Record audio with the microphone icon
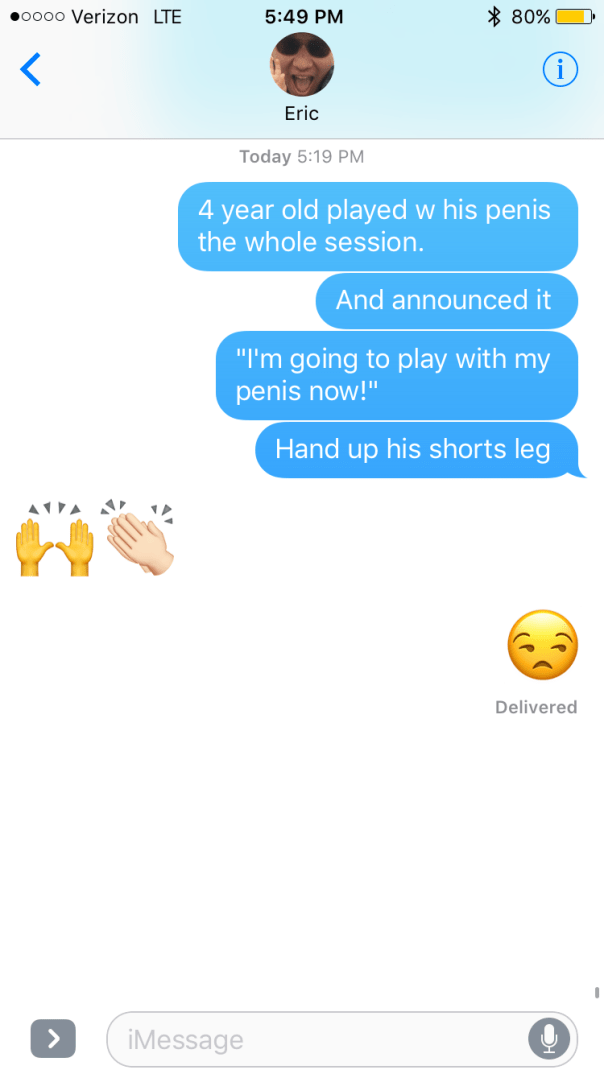Screen dimensions: 604x1074 548,1039
